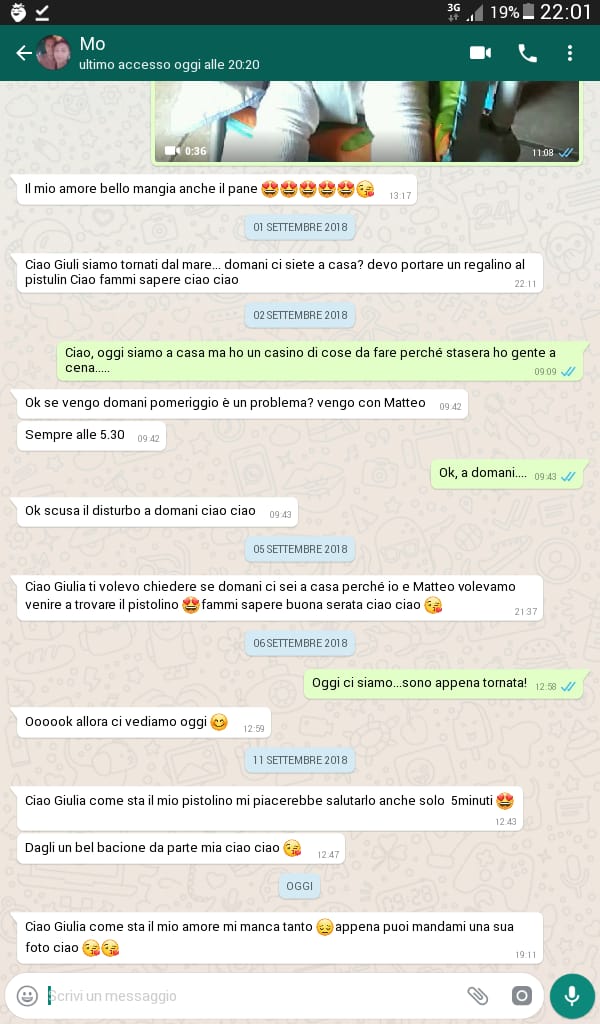The image size is (600, 1024).
Task: Open the camera from the message bar
Action: (522, 996)
